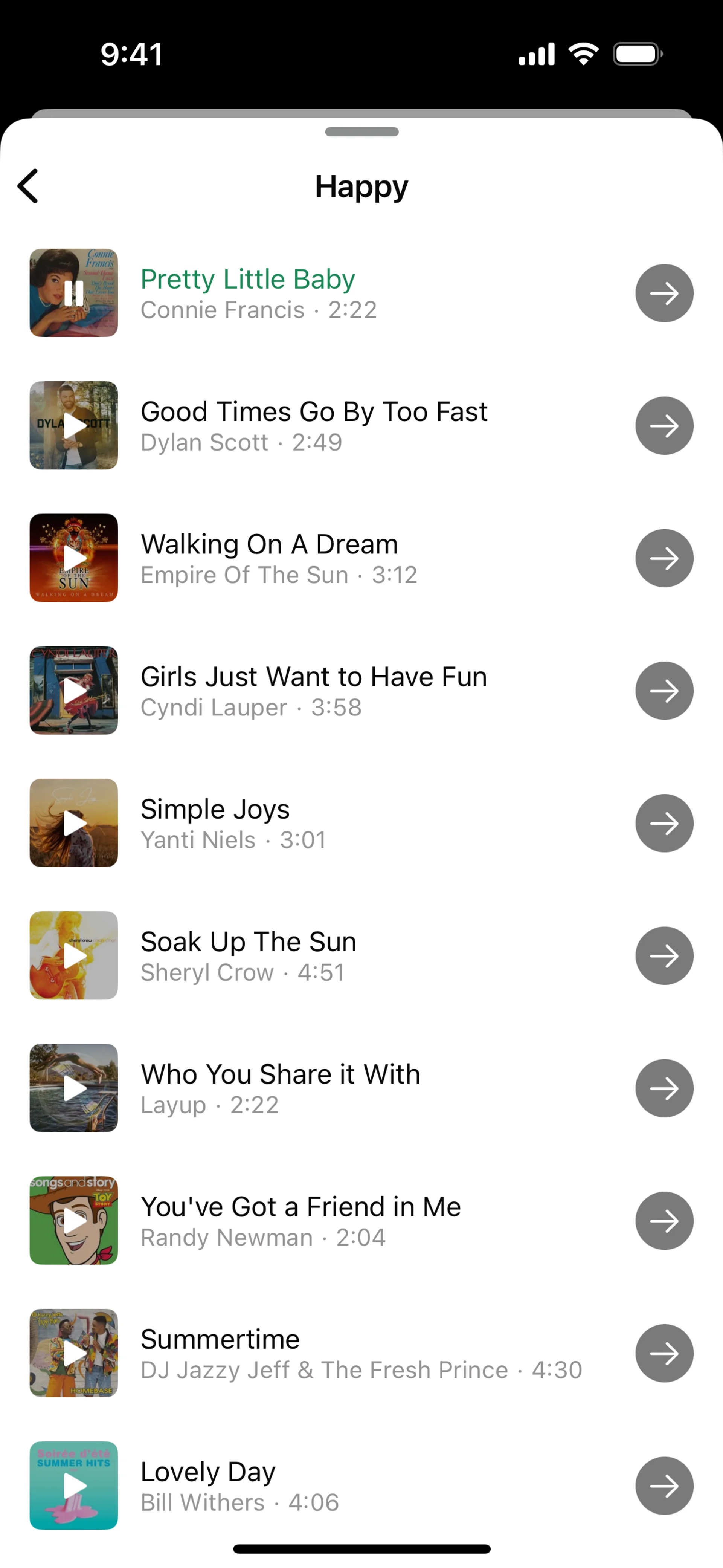Play You've Got a Friend in Me preview
This screenshot has width=723, height=1568.
[x=74, y=1220]
